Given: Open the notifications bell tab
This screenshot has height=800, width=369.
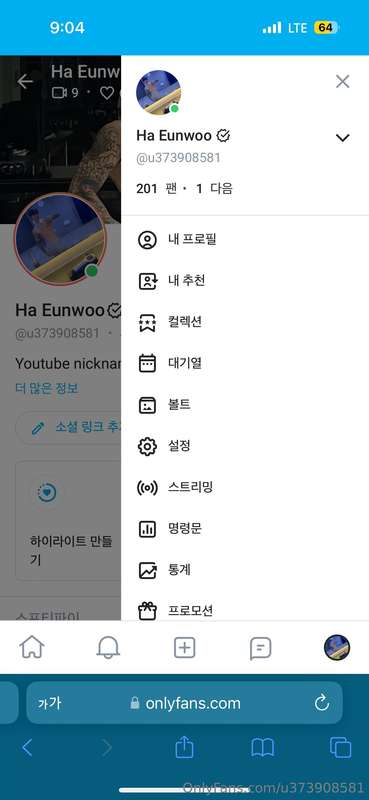Looking at the screenshot, I should [x=108, y=648].
